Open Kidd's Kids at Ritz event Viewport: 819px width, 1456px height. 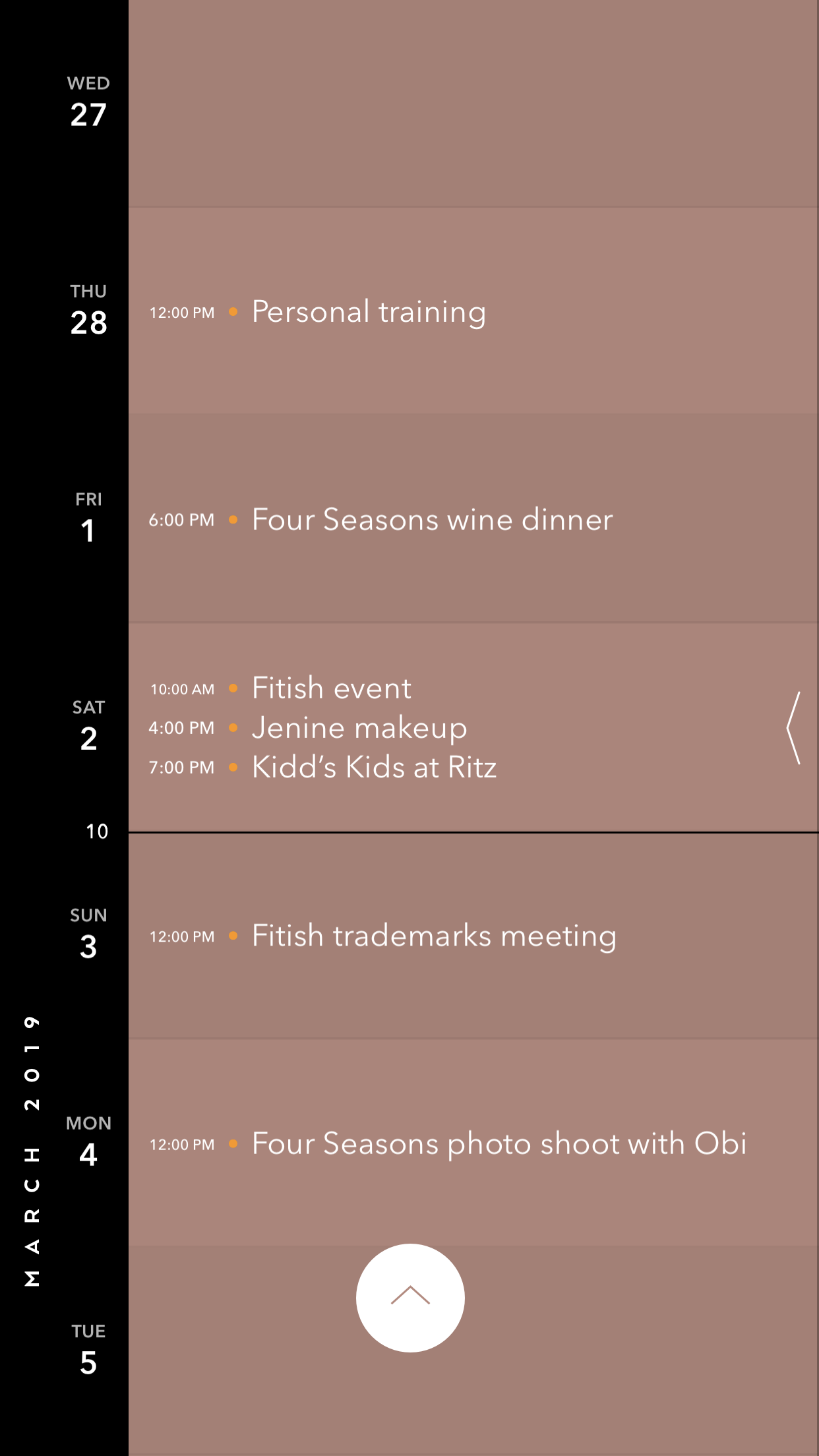(x=374, y=768)
